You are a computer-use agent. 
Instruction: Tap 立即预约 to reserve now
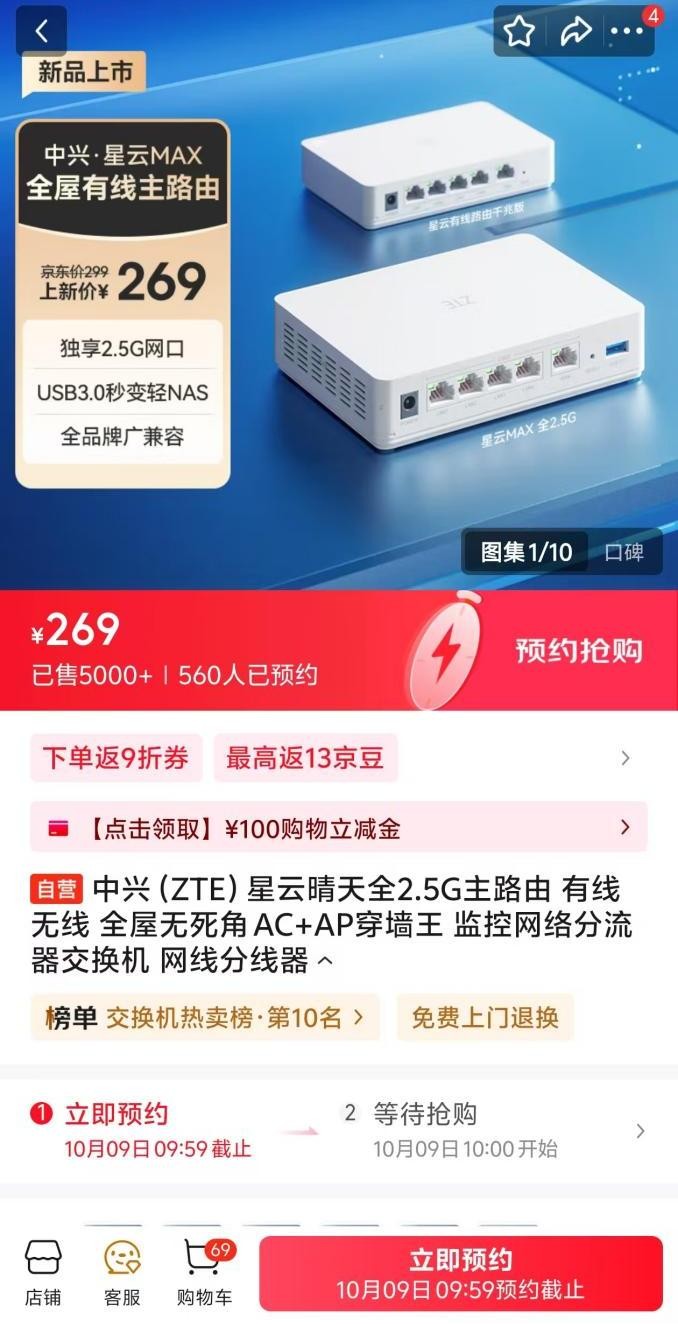coord(460,1272)
